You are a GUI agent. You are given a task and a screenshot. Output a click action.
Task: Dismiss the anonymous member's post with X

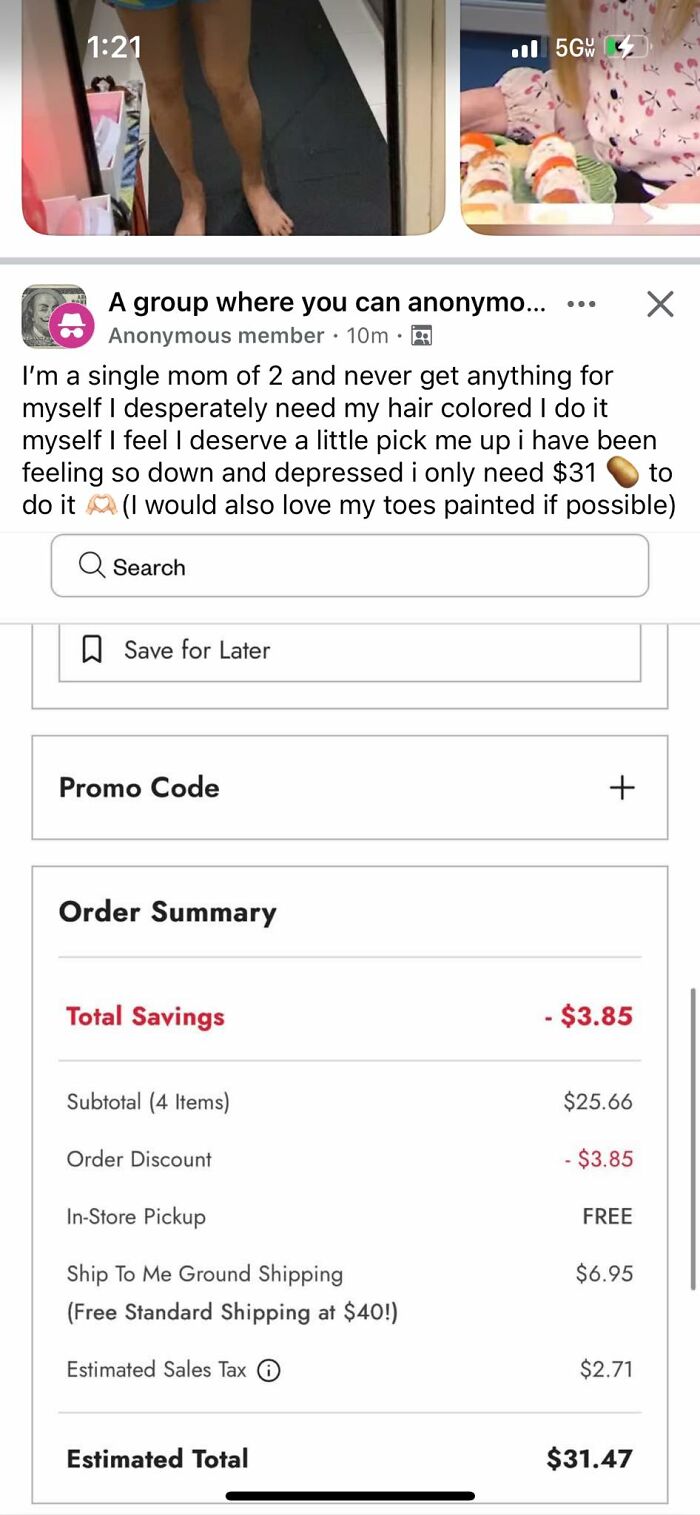[x=660, y=304]
